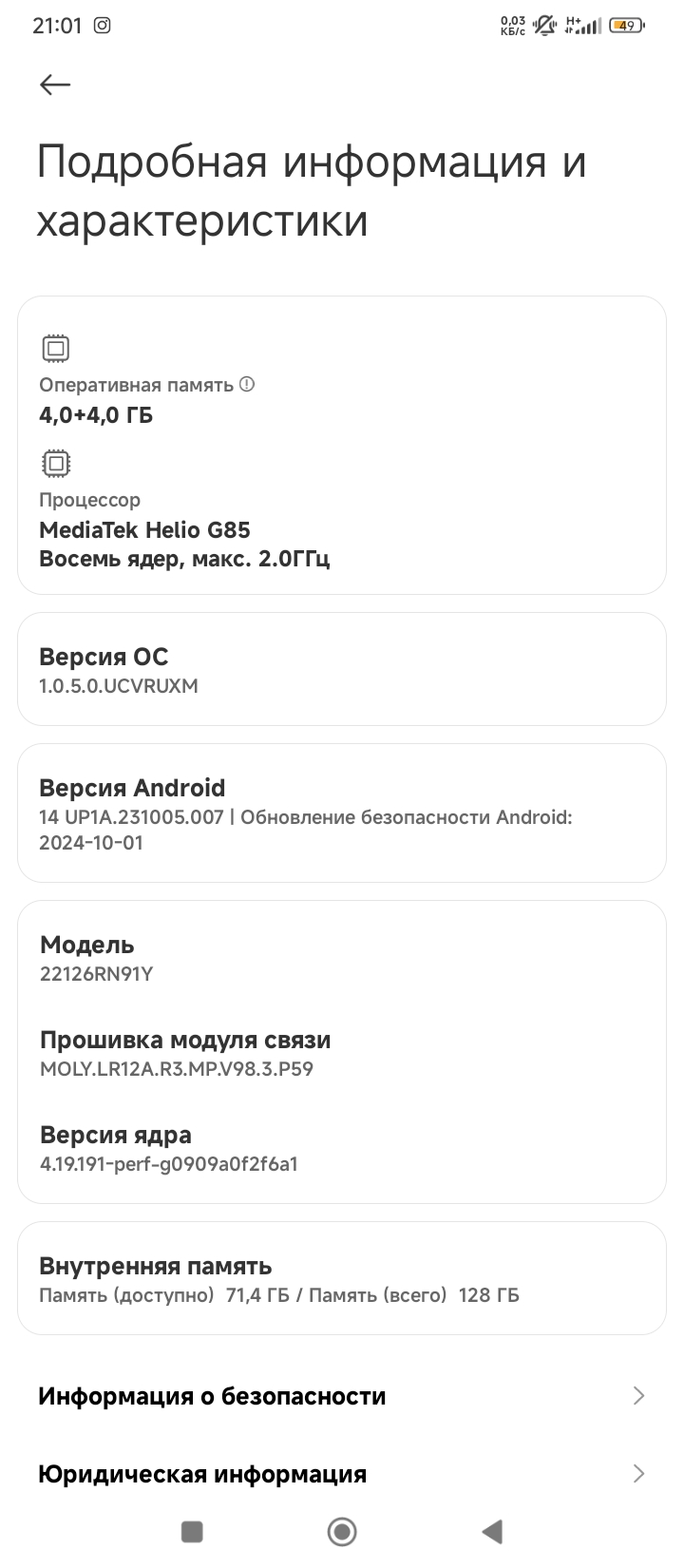Open Юридическая информация
Screen dimensions: 684x1568
tap(342, 1474)
